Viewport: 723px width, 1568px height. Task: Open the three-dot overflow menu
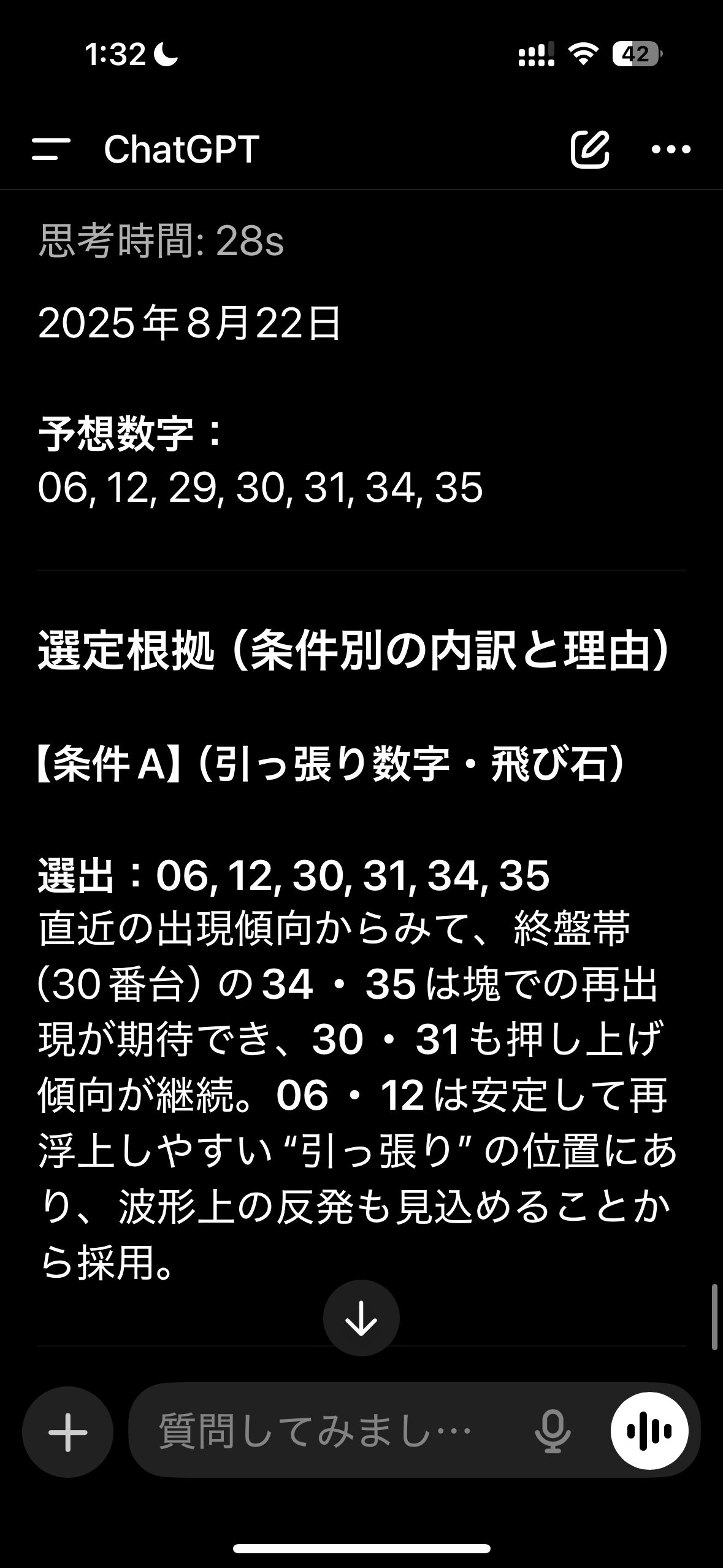coord(671,149)
